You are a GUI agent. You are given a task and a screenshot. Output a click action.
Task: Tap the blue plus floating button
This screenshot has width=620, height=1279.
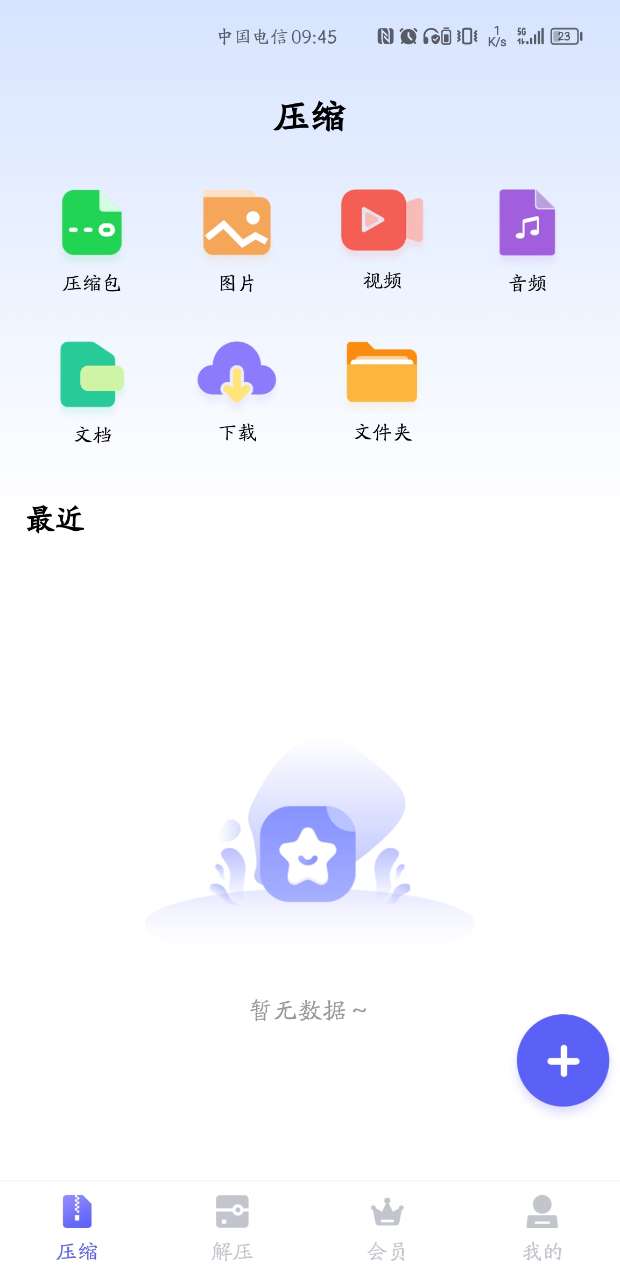click(x=562, y=1060)
